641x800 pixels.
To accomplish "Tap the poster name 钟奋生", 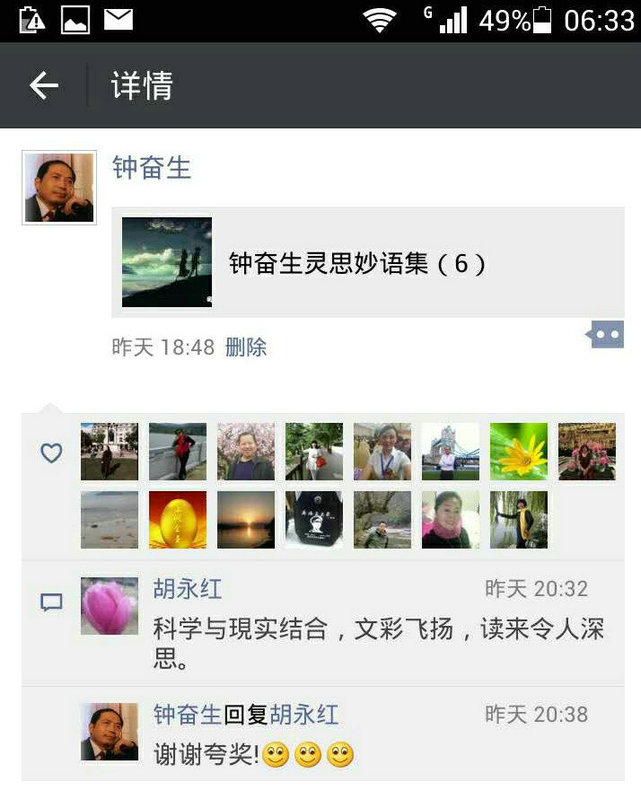I will coord(151,167).
